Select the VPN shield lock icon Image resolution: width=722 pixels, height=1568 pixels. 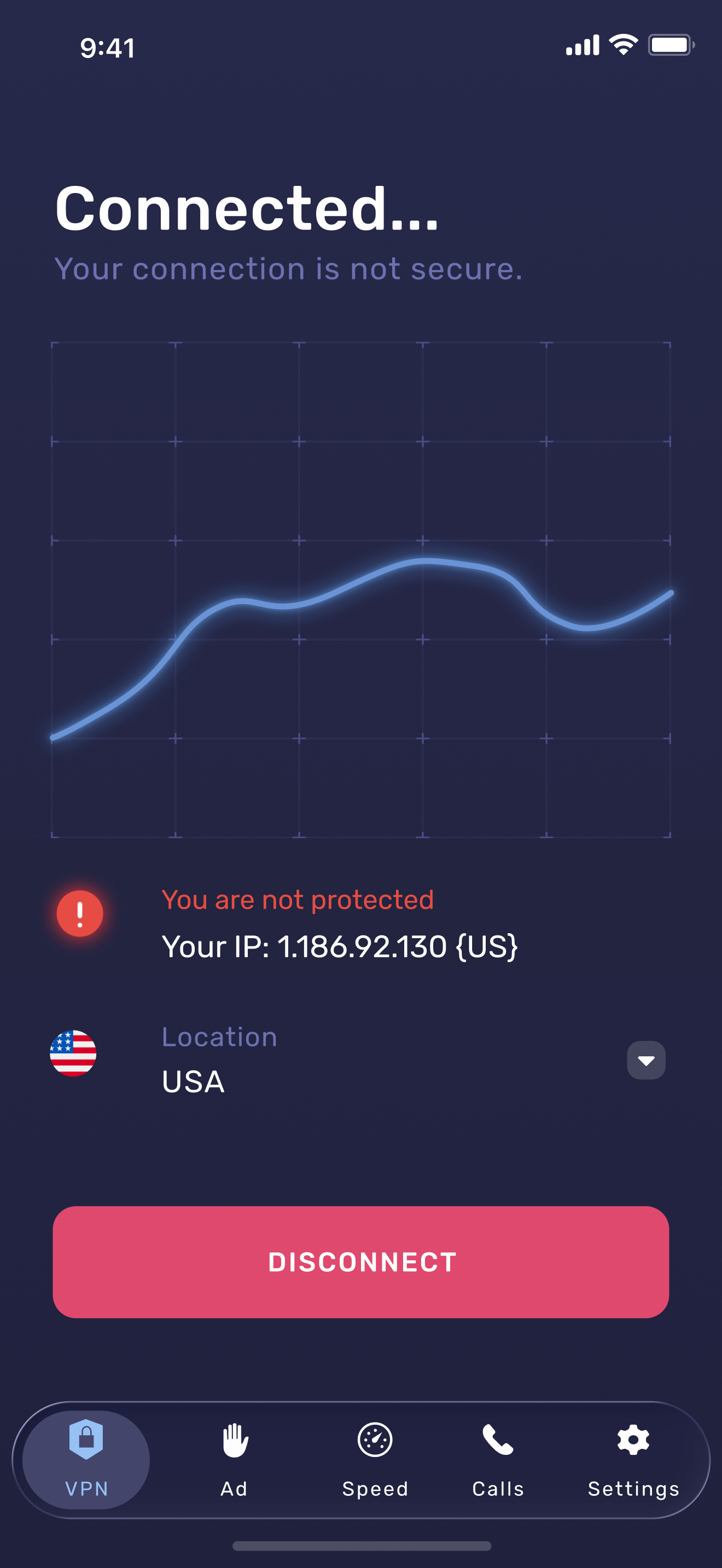[85, 1440]
